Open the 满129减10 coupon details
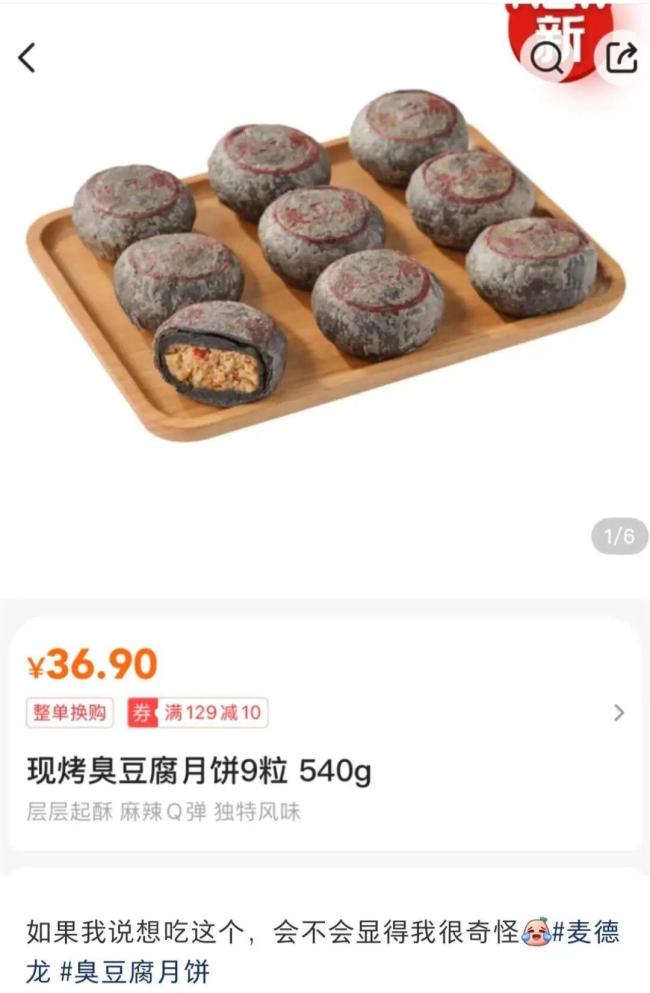 click(x=198, y=713)
